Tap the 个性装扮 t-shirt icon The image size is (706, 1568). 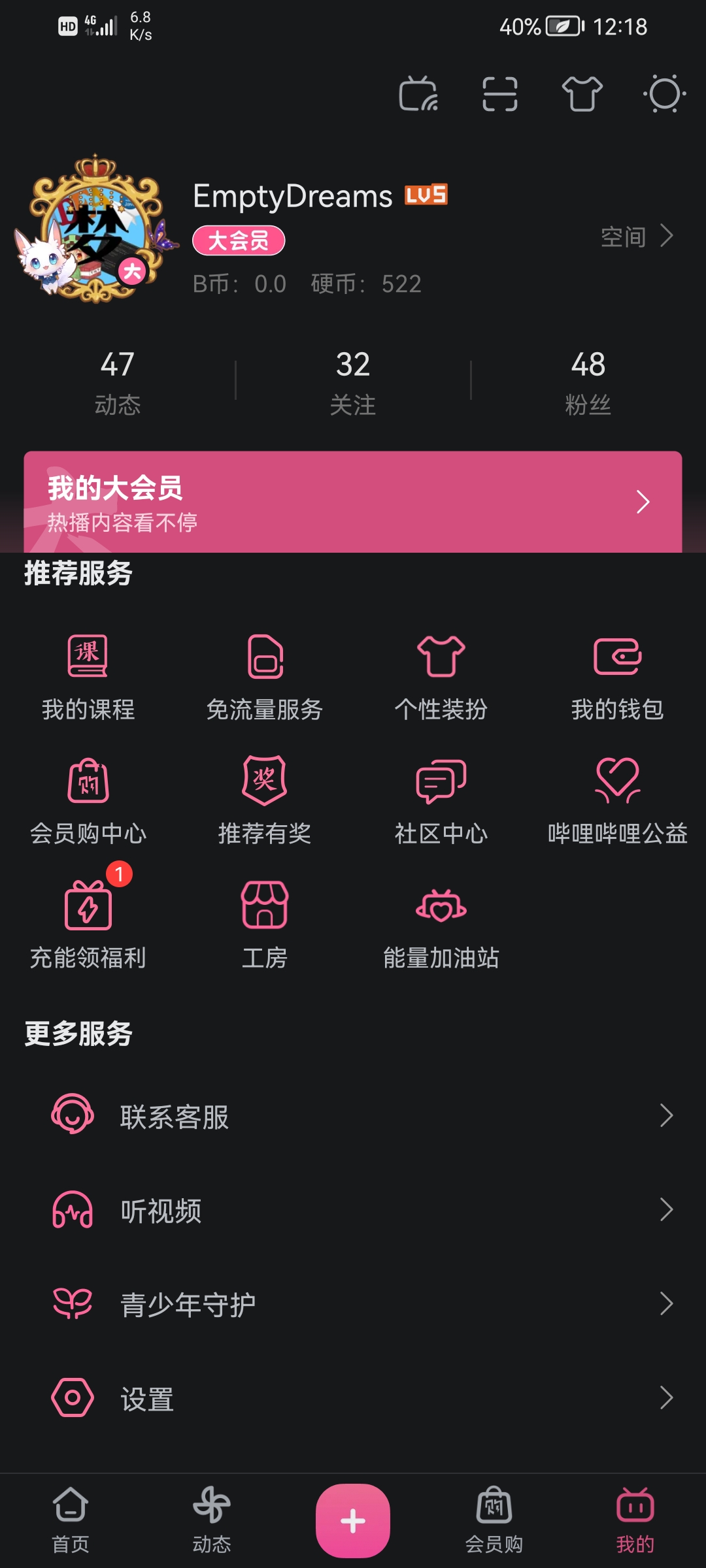pyautogui.click(x=441, y=657)
